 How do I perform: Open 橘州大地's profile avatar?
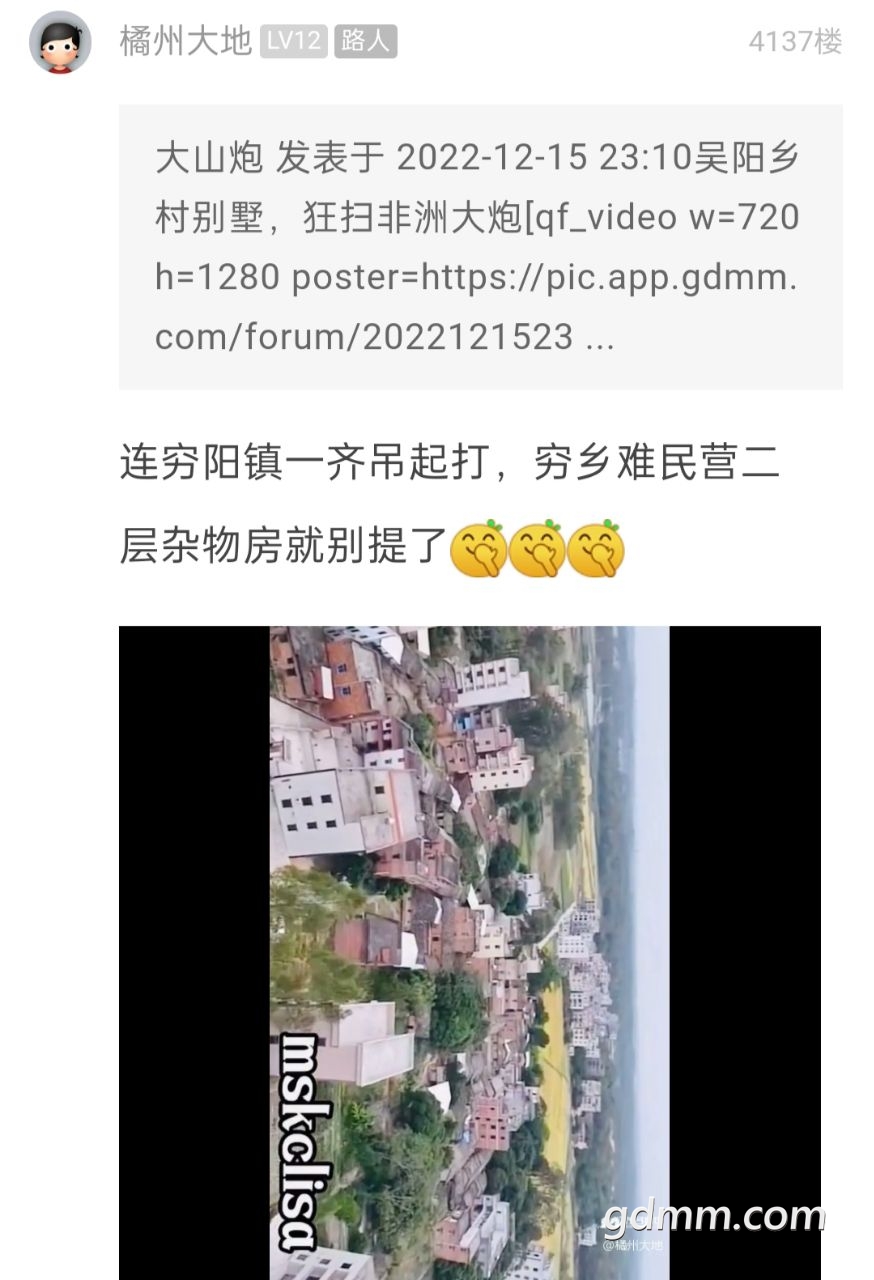click(x=60, y=42)
